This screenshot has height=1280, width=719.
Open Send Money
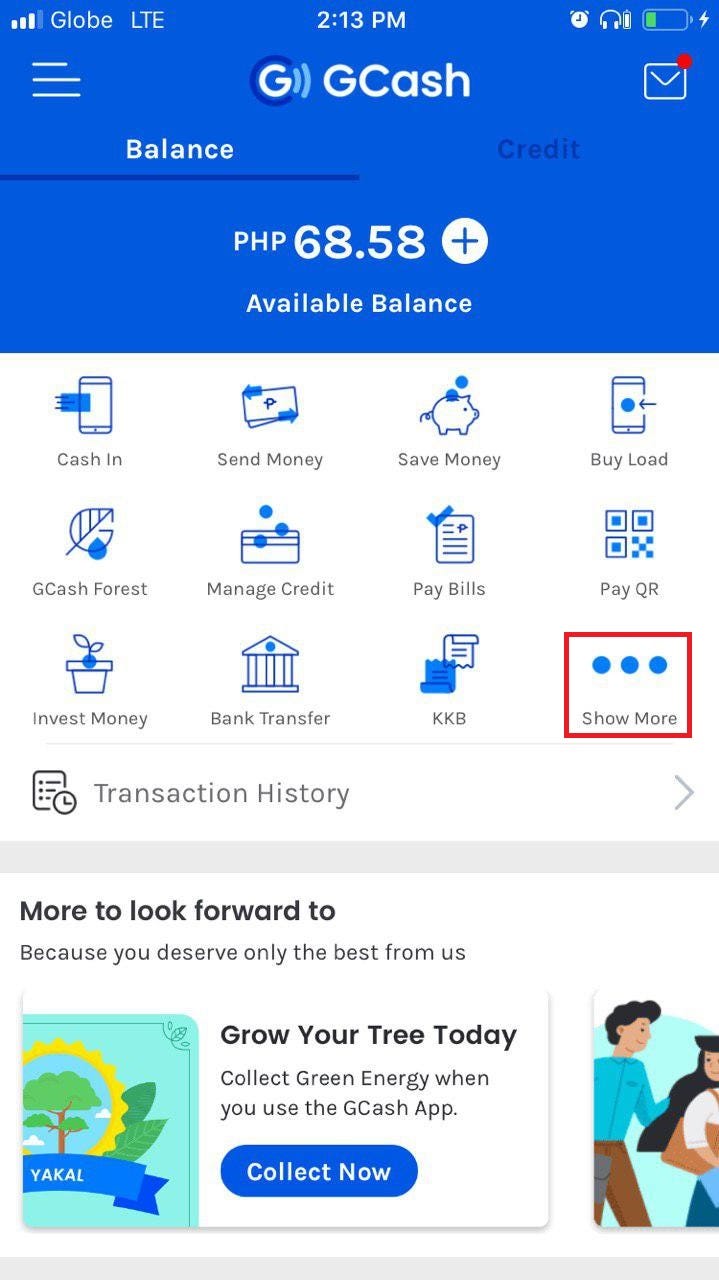[270, 422]
